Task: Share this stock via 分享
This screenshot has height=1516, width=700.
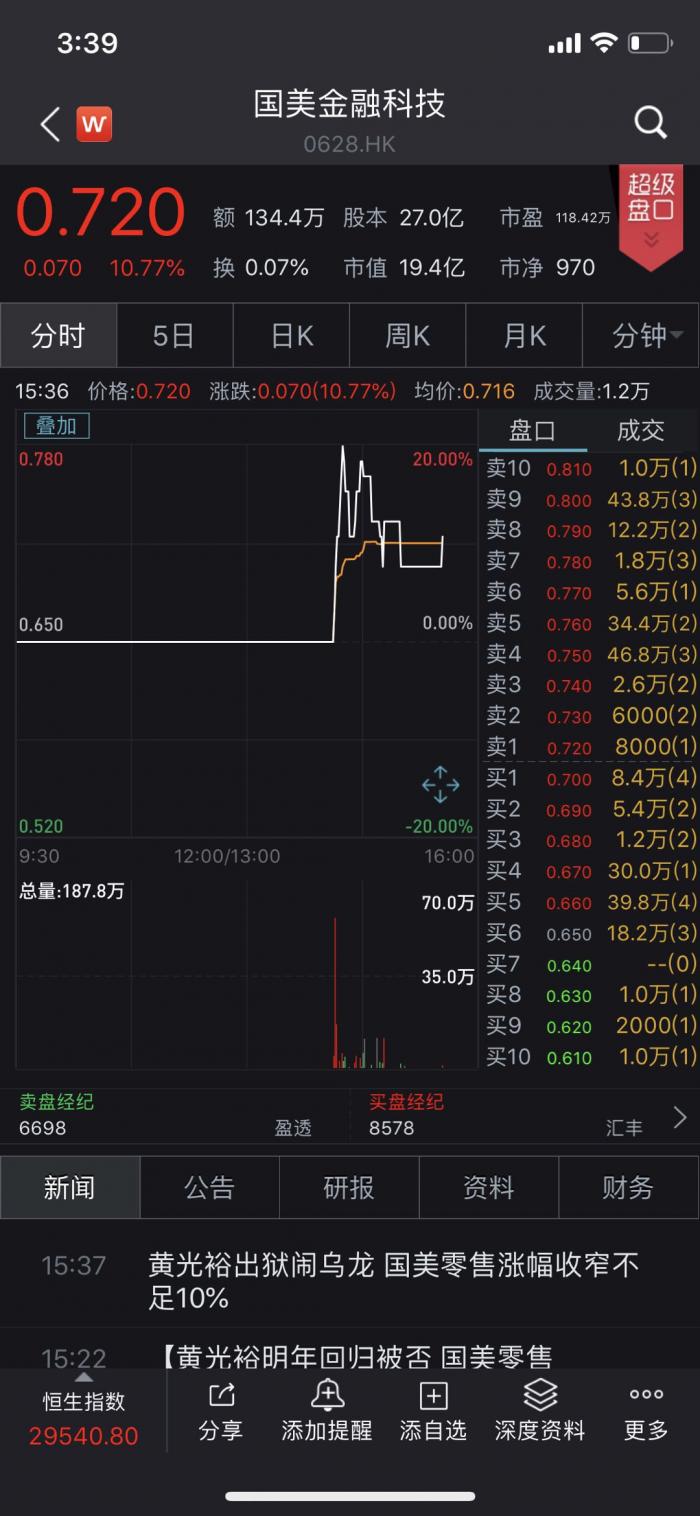Action: click(221, 1410)
